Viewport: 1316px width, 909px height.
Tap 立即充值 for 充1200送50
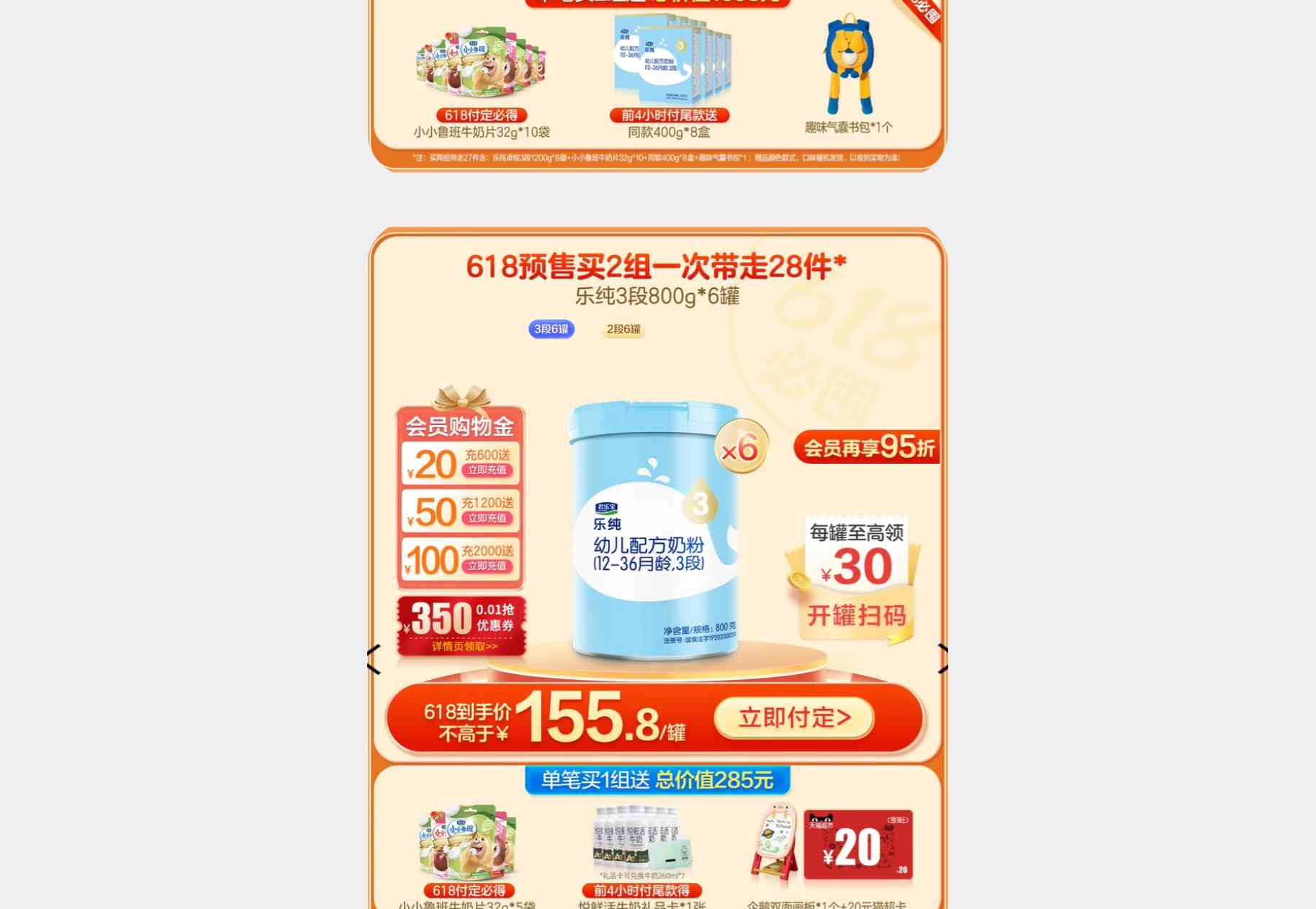point(487,519)
